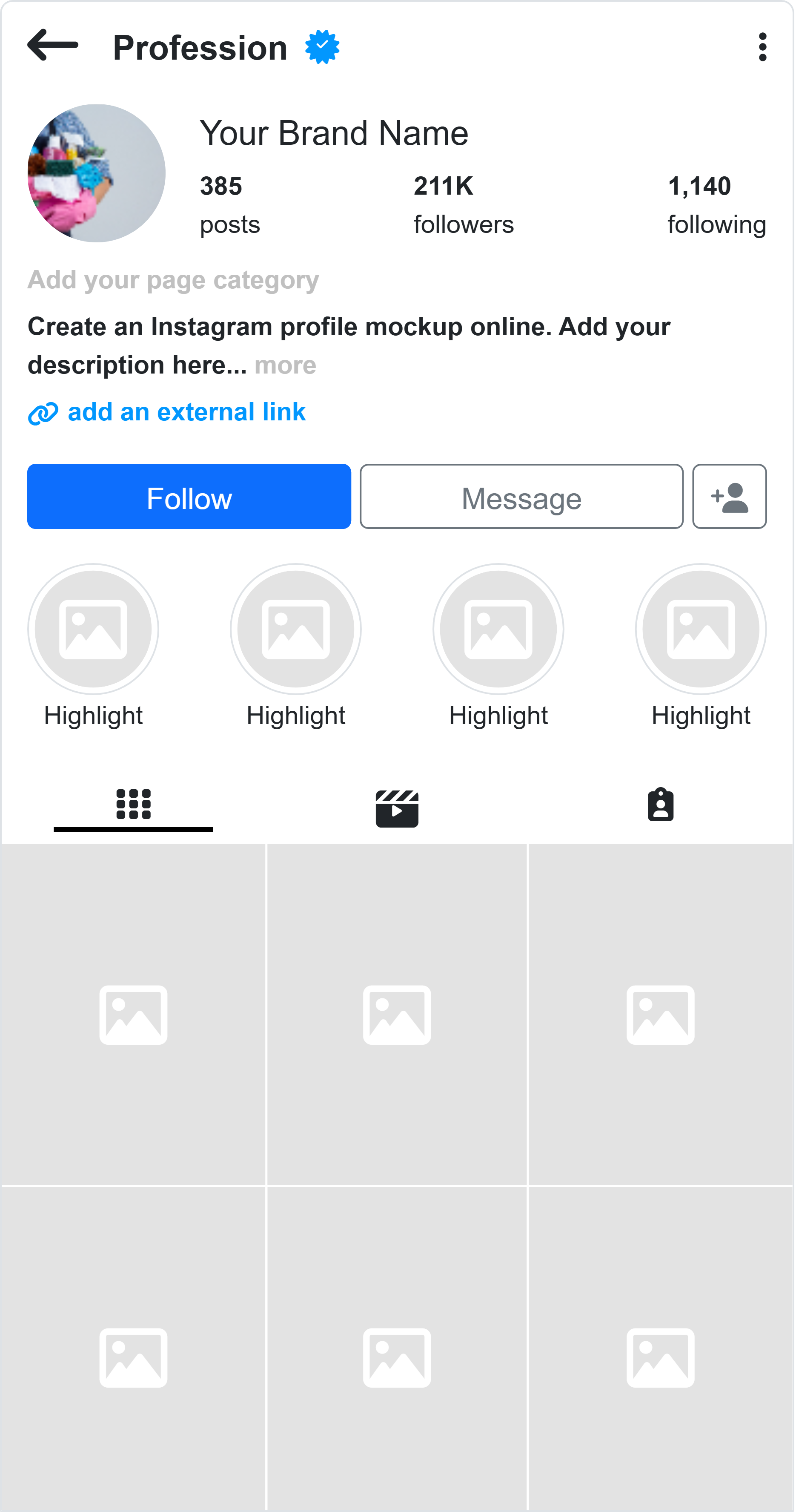The width and height of the screenshot is (796, 1512).
Task: Follow Your Brand Name
Action: 189,497
